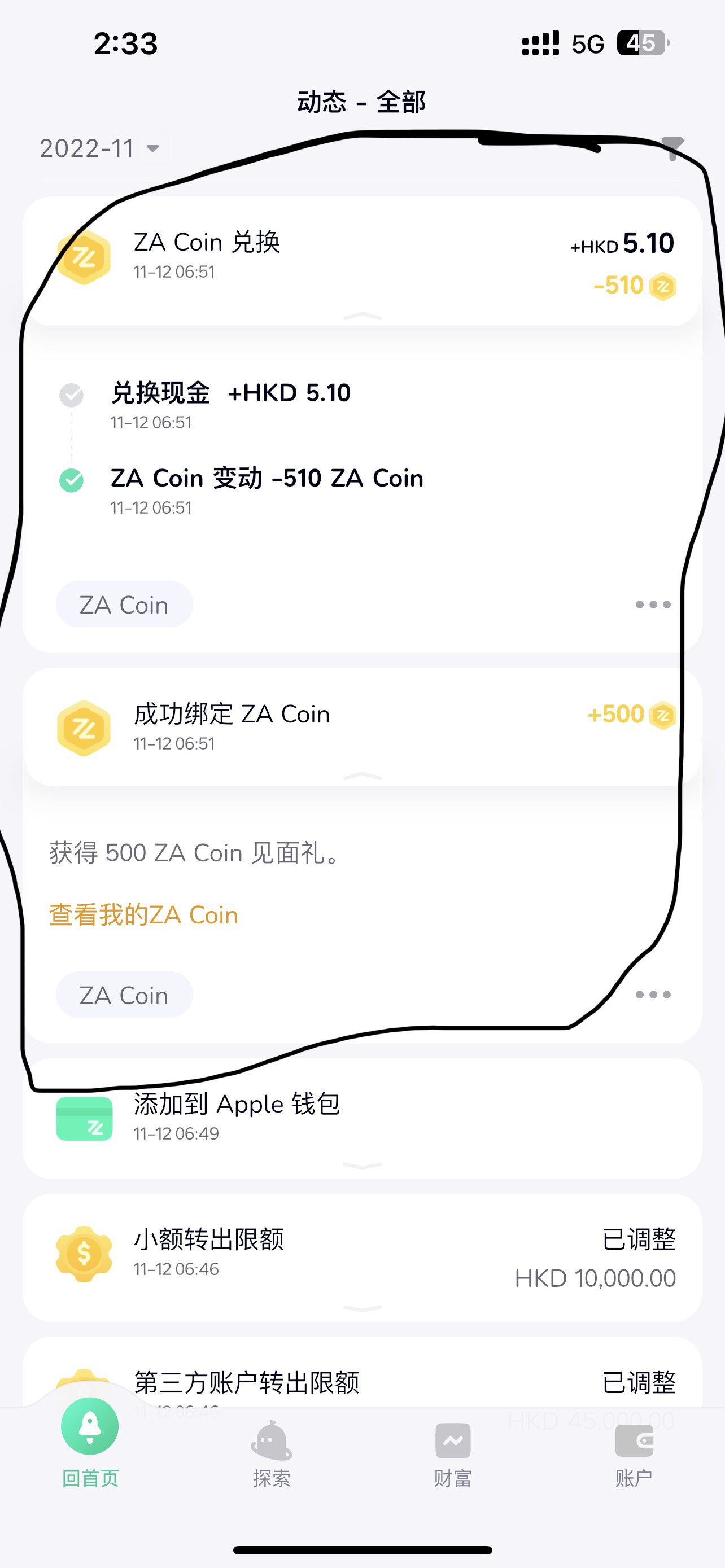
Task: Click the ZA Coin icon on 成功绑定 card
Action: click(x=85, y=728)
